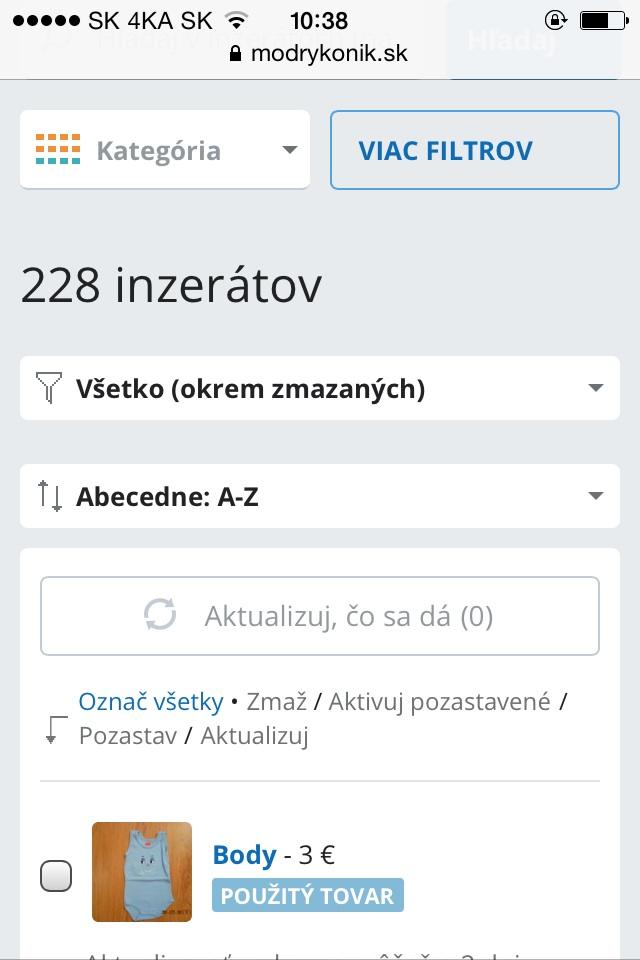Image resolution: width=640 pixels, height=960 pixels.
Task: Open the Body listing title
Action: coord(244,855)
